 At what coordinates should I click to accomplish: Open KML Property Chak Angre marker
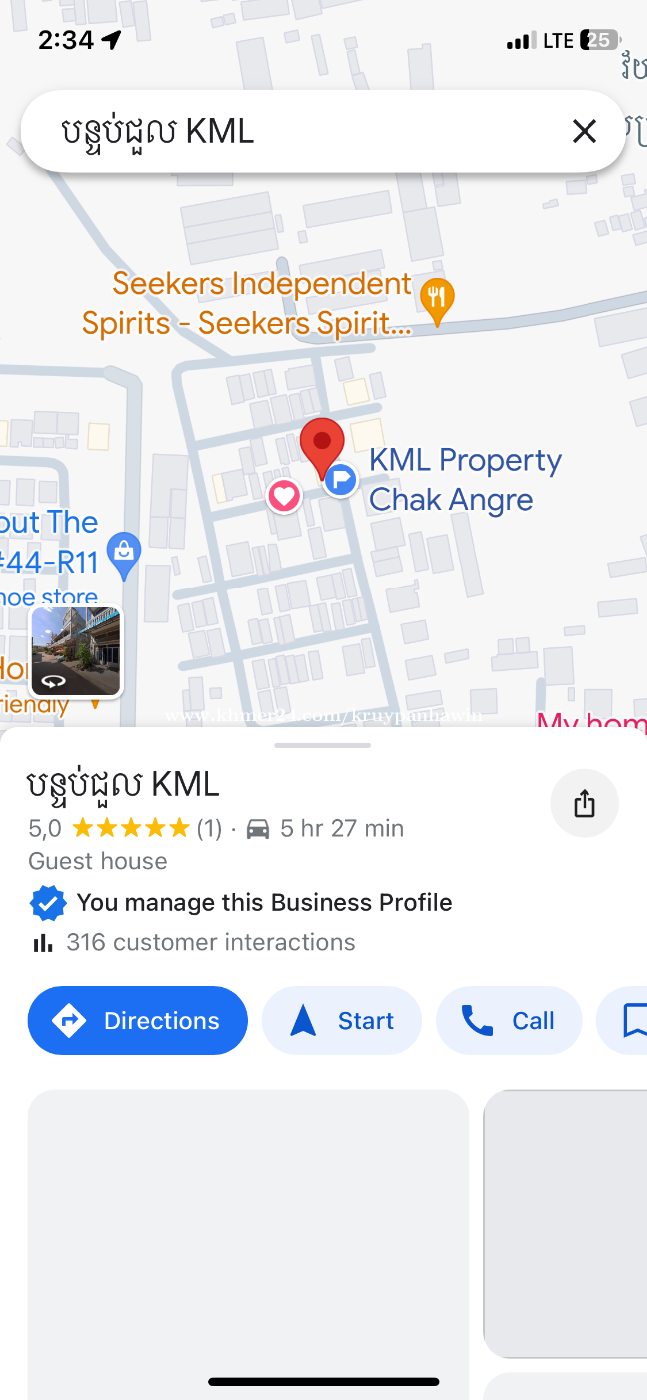point(342,481)
